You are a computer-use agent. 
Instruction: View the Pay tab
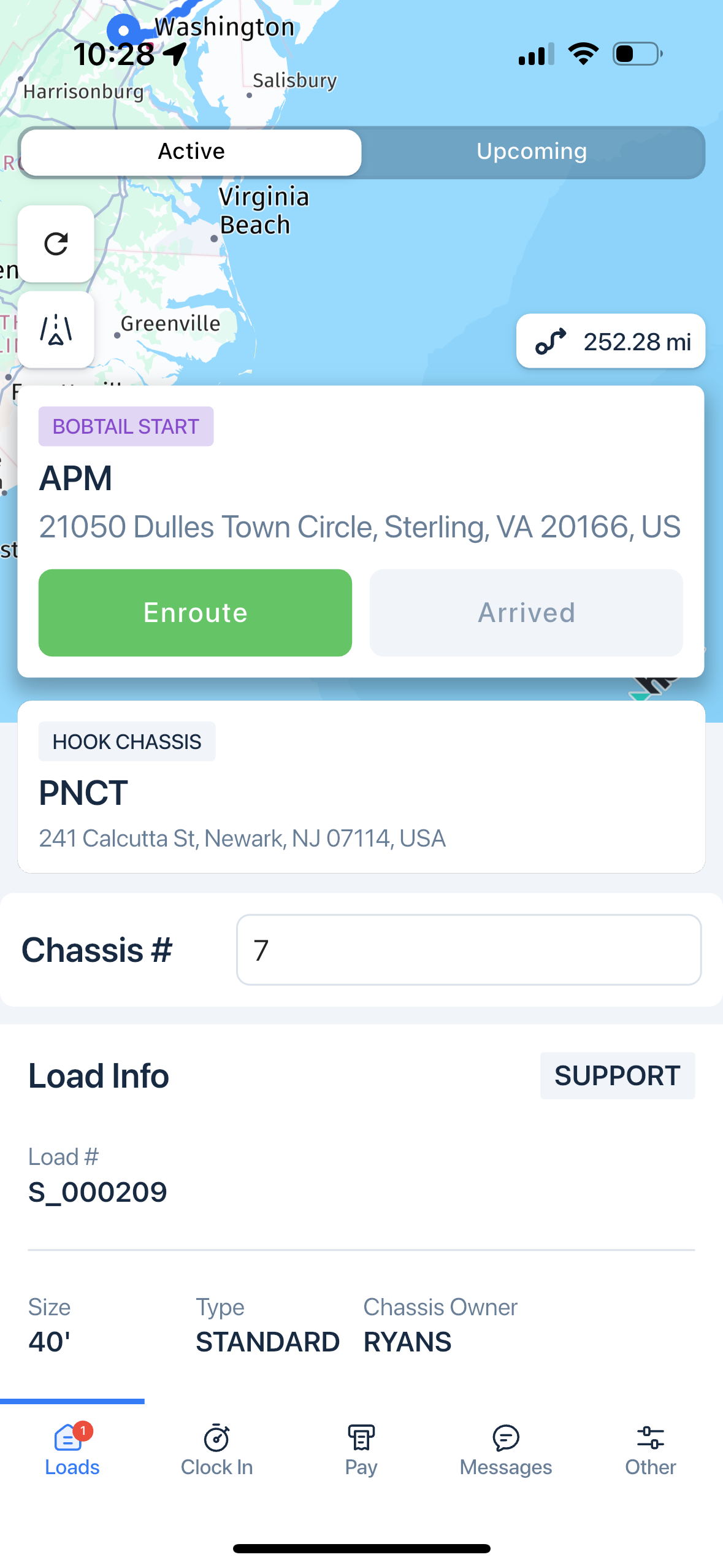(361, 1450)
